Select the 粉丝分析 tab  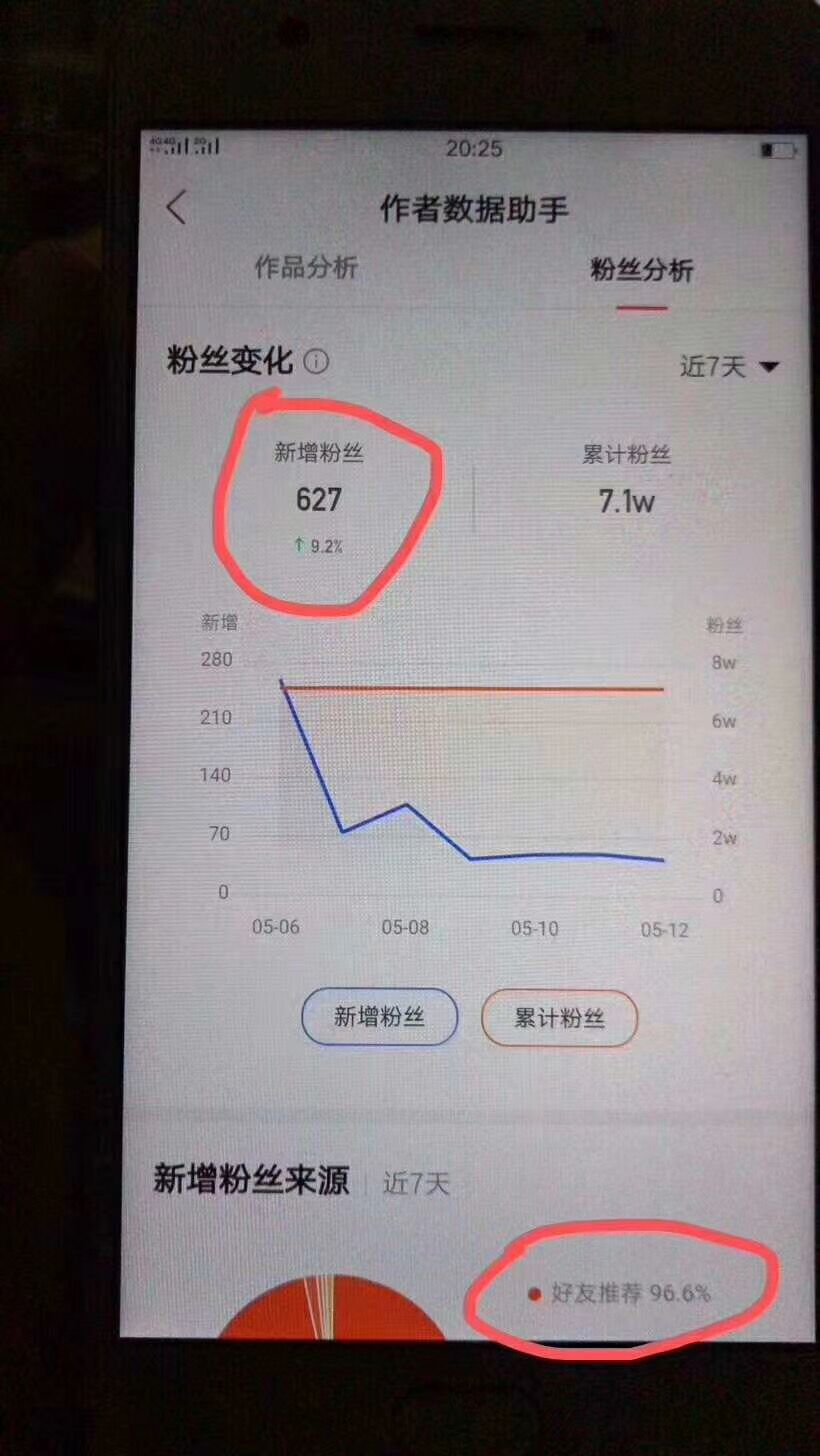(x=641, y=270)
